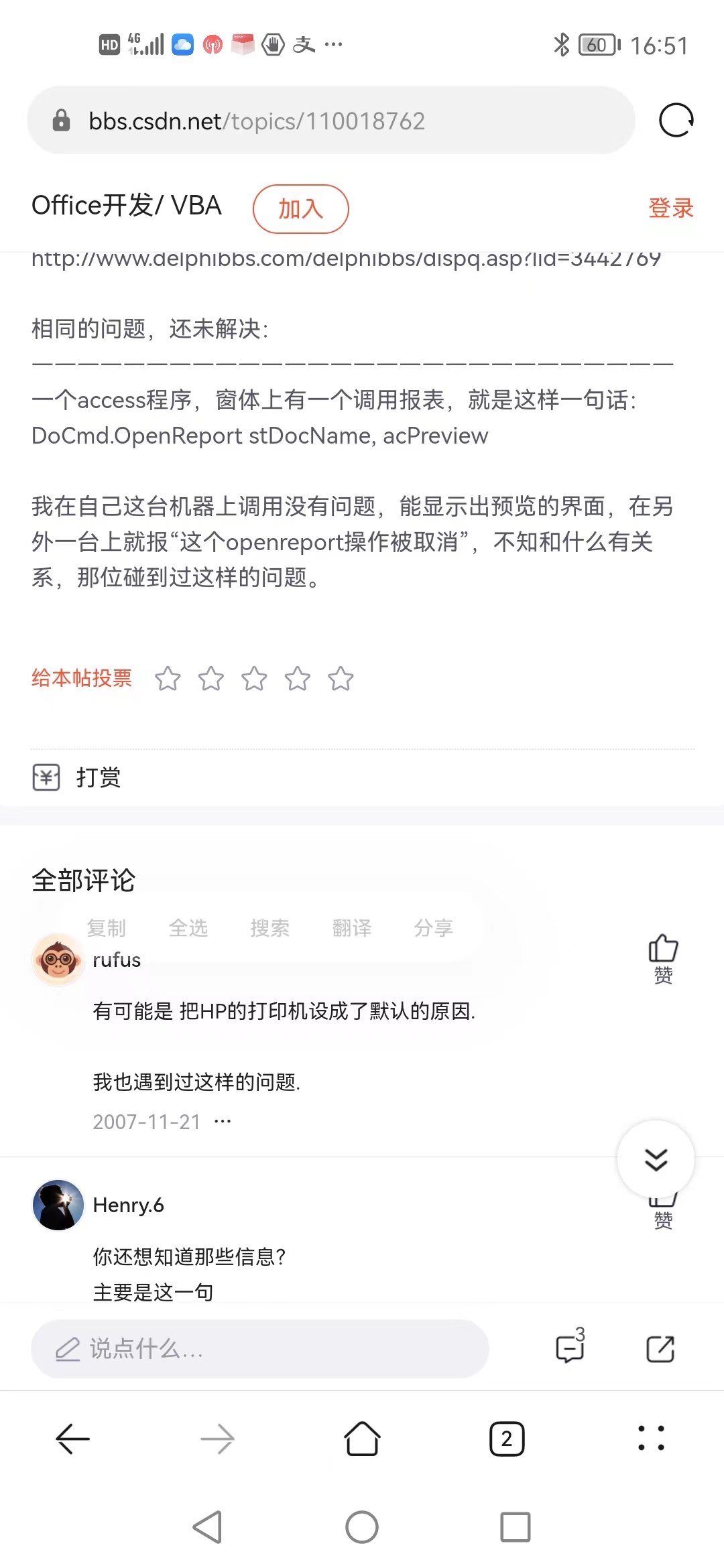Viewport: 724px width, 1568px height.
Task: Tap the 说点什么 comment input box
Action: tap(260, 1349)
